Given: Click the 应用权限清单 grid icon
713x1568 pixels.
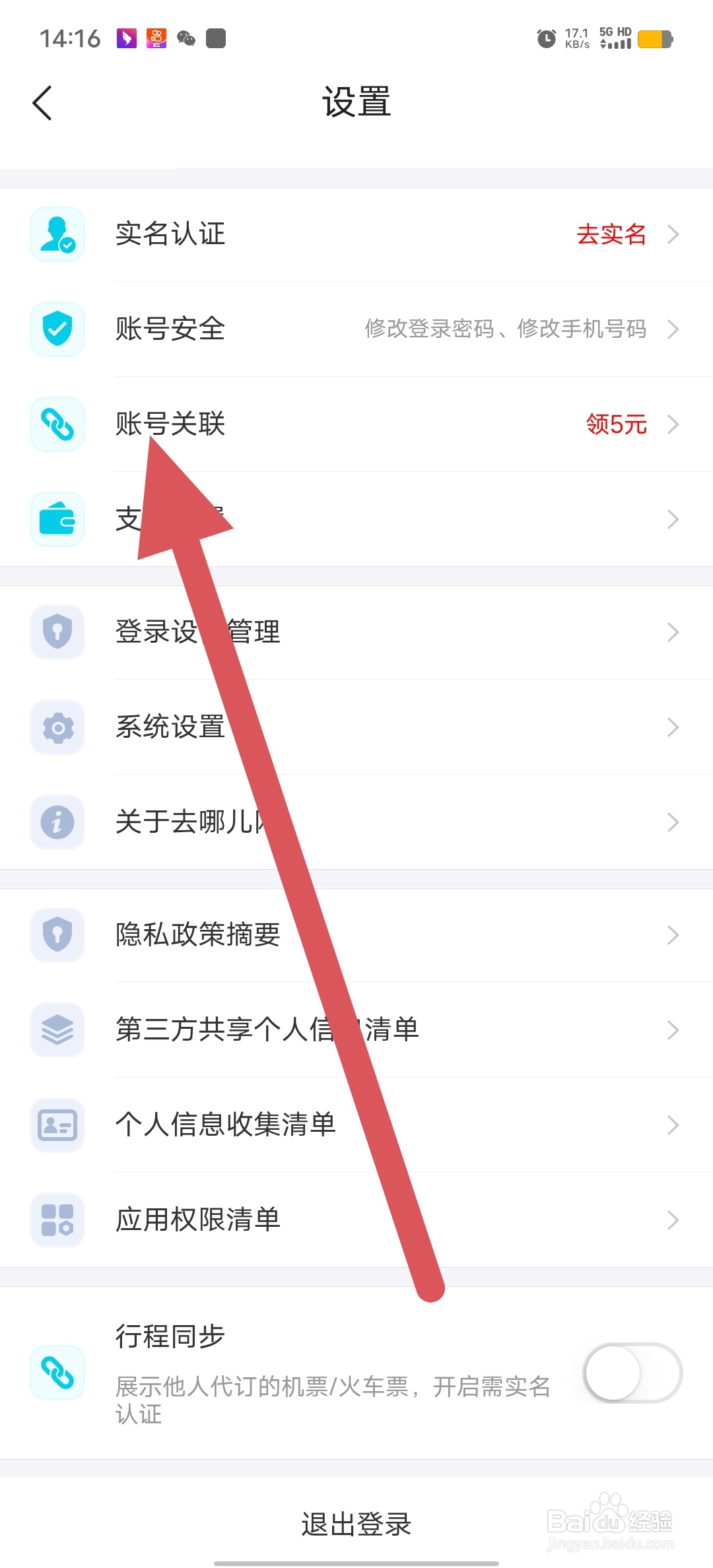Looking at the screenshot, I should coord(57,1220).
